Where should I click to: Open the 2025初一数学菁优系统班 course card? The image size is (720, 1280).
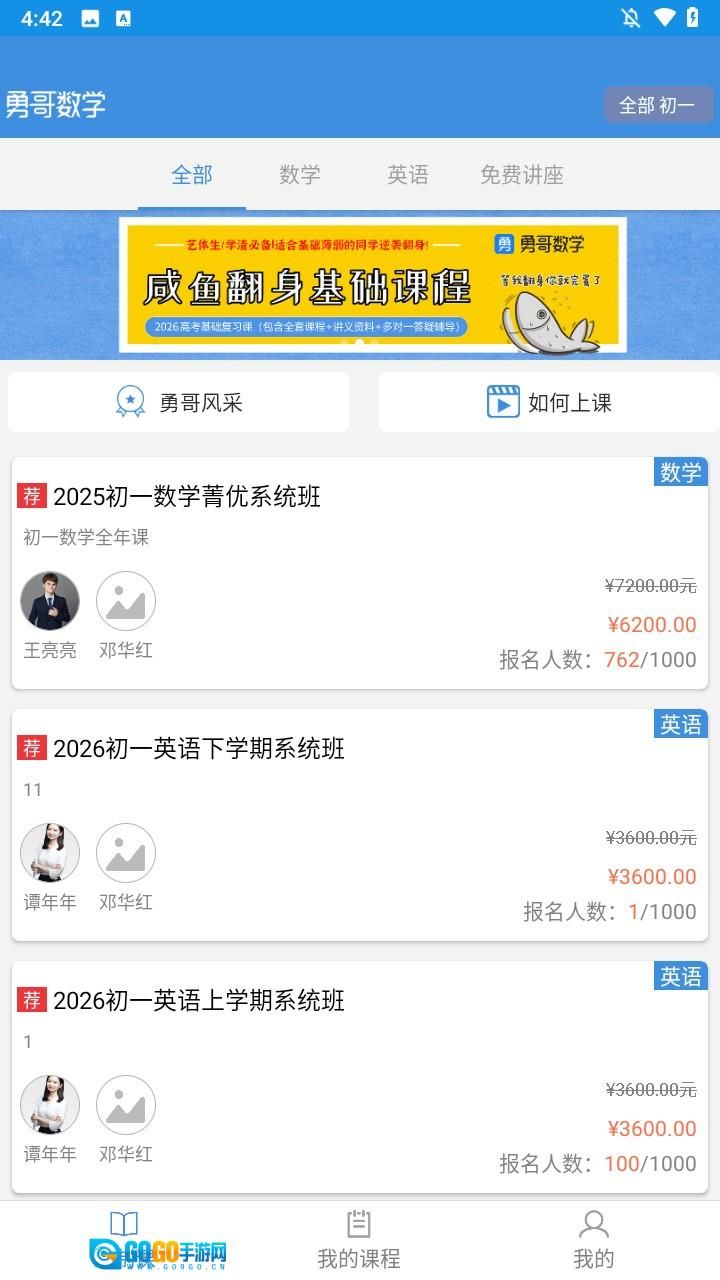click(x=360, y=573)
